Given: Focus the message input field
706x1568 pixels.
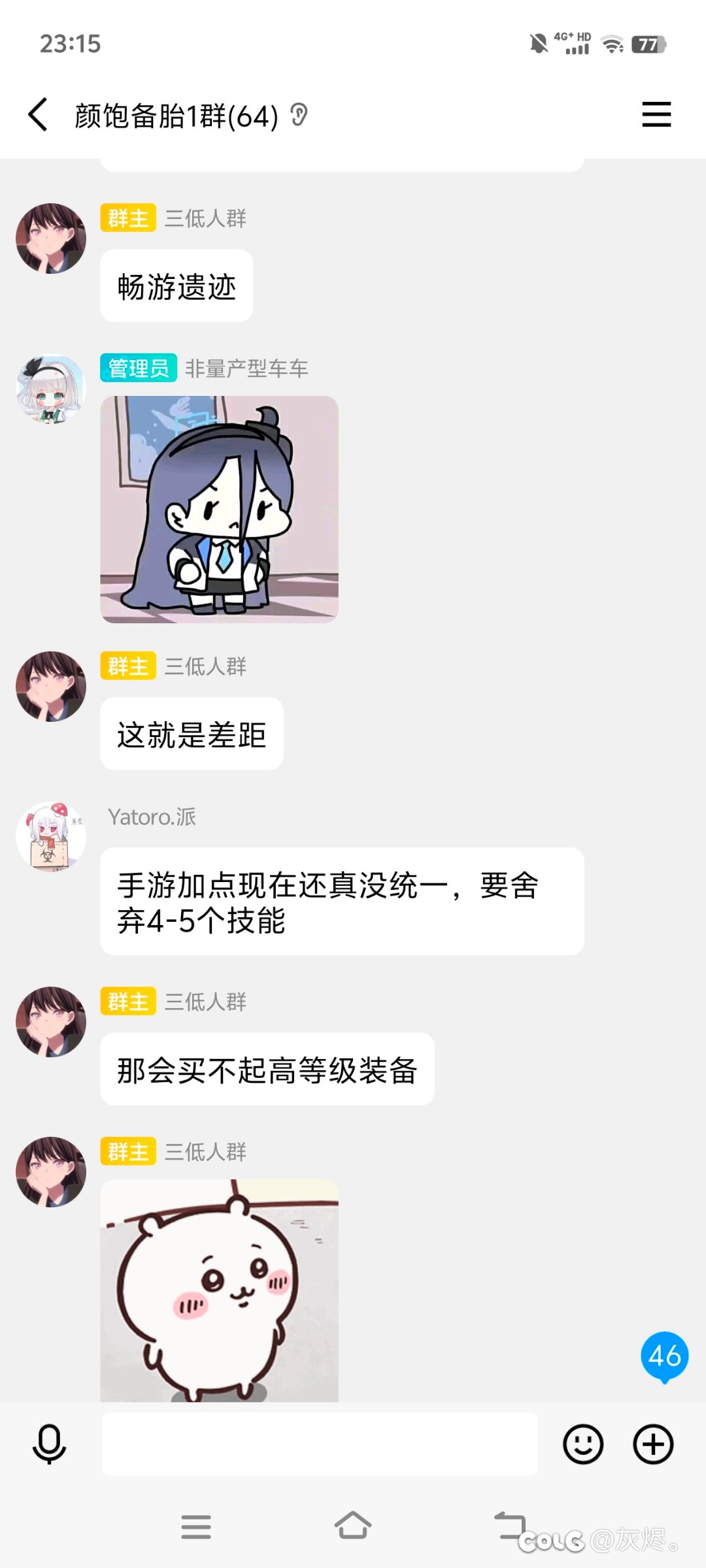Looking at the screenshot, I should 320,1444.
